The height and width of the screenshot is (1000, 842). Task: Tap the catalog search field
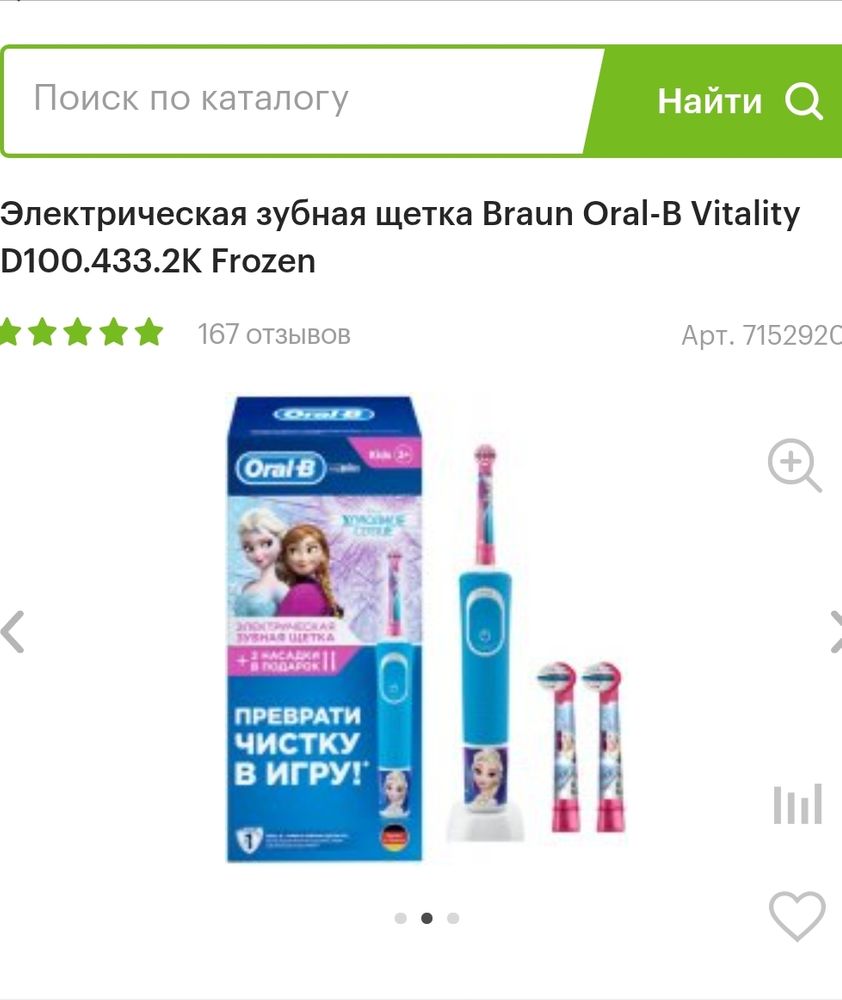[300, 100]
